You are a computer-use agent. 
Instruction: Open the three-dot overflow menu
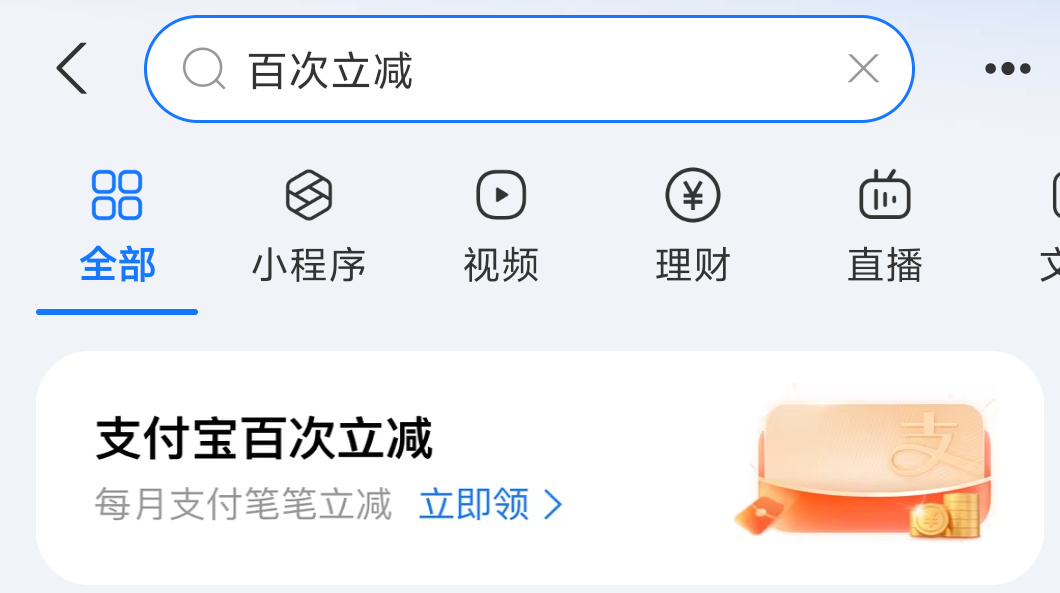(1007, 69)
